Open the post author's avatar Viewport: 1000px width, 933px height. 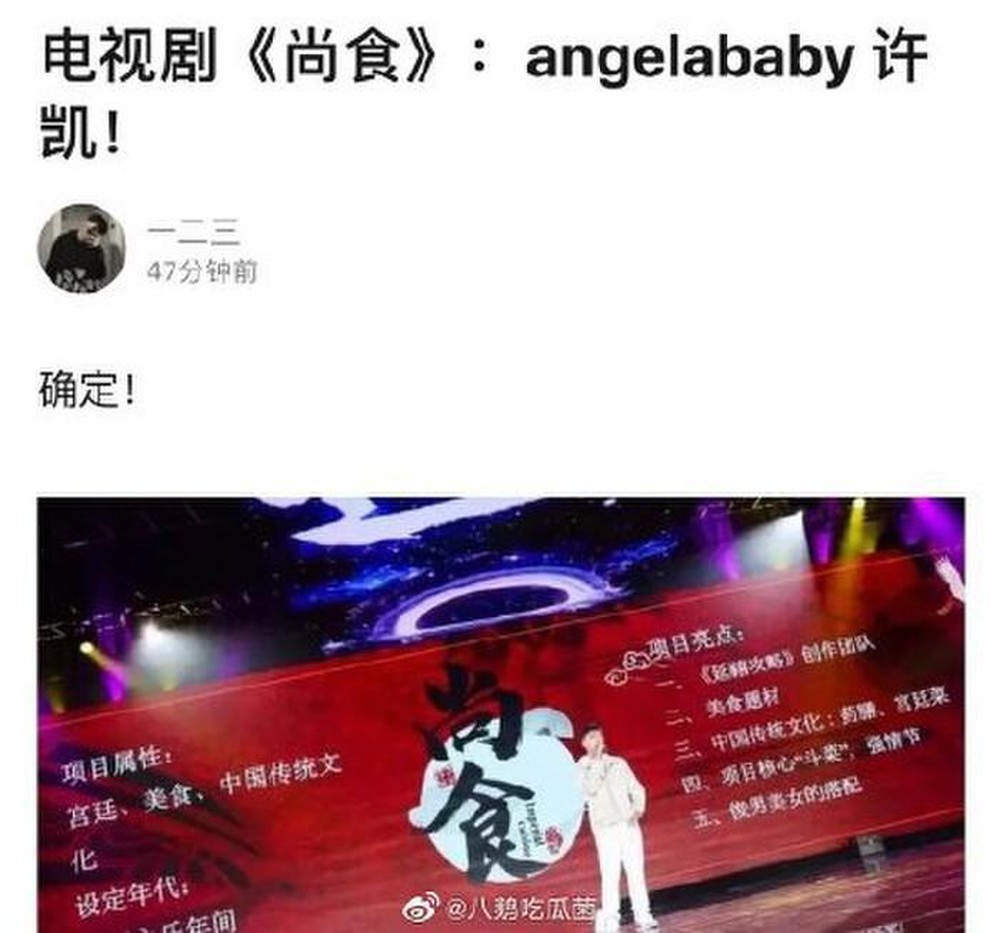(x=81, y=249)
